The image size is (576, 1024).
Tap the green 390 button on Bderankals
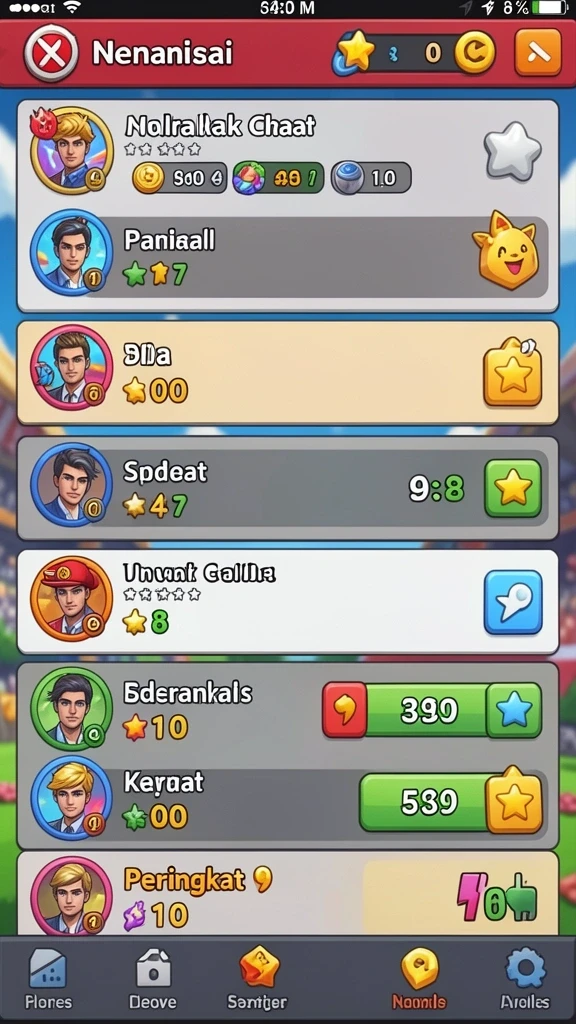point(428,711)
